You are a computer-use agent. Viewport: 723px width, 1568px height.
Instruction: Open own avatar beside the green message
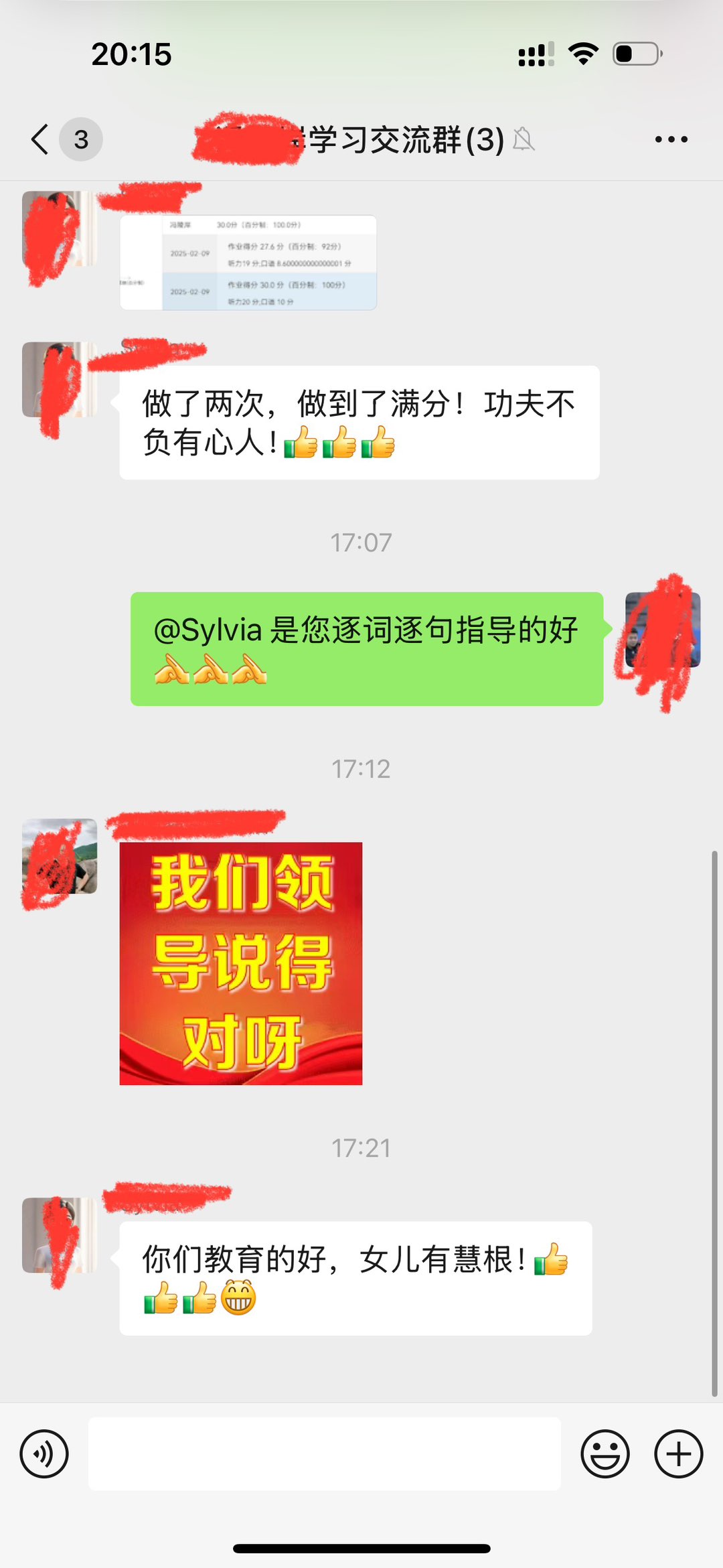coord(662,630)
